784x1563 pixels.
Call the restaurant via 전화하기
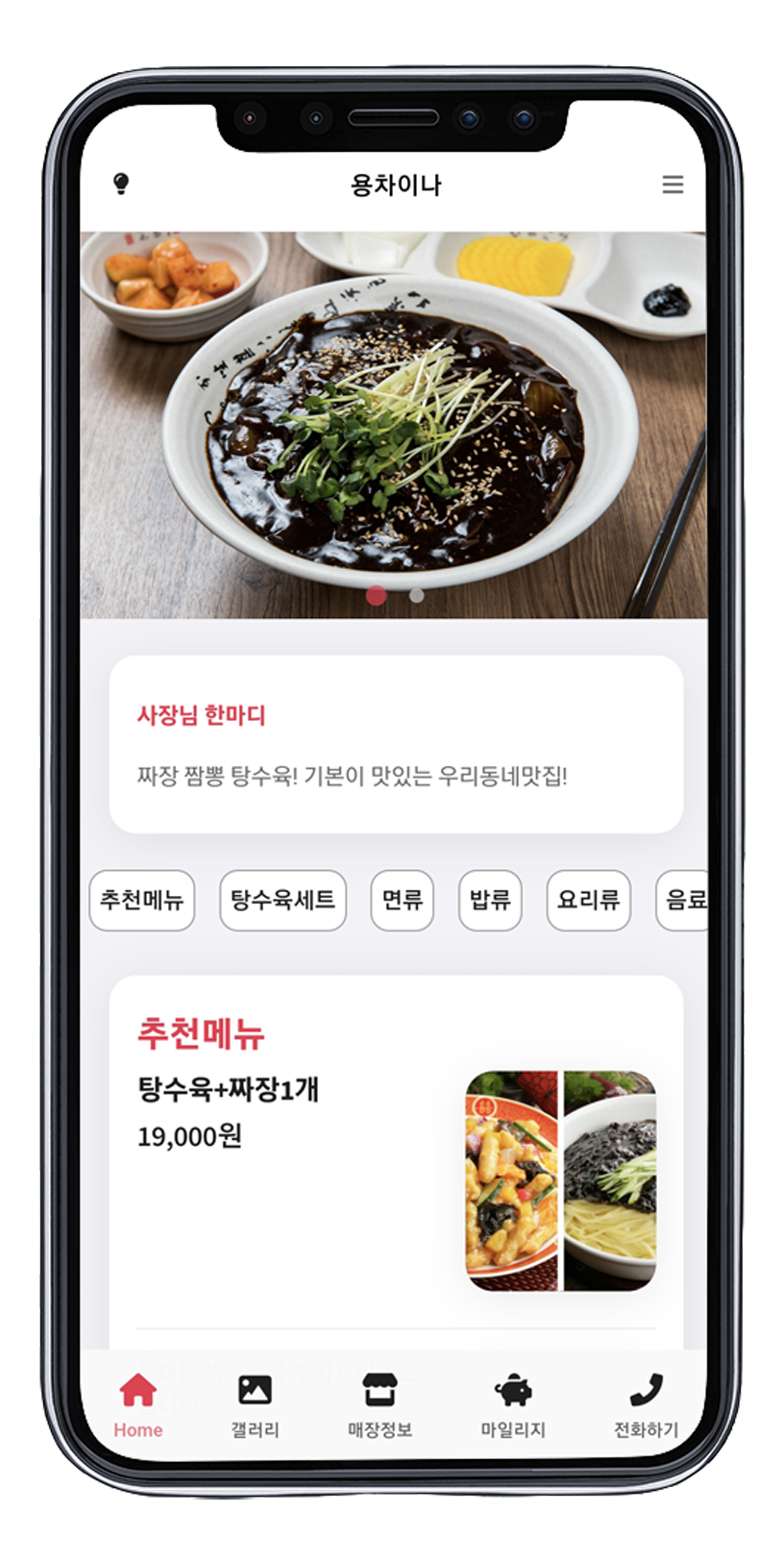point(646,1405)
